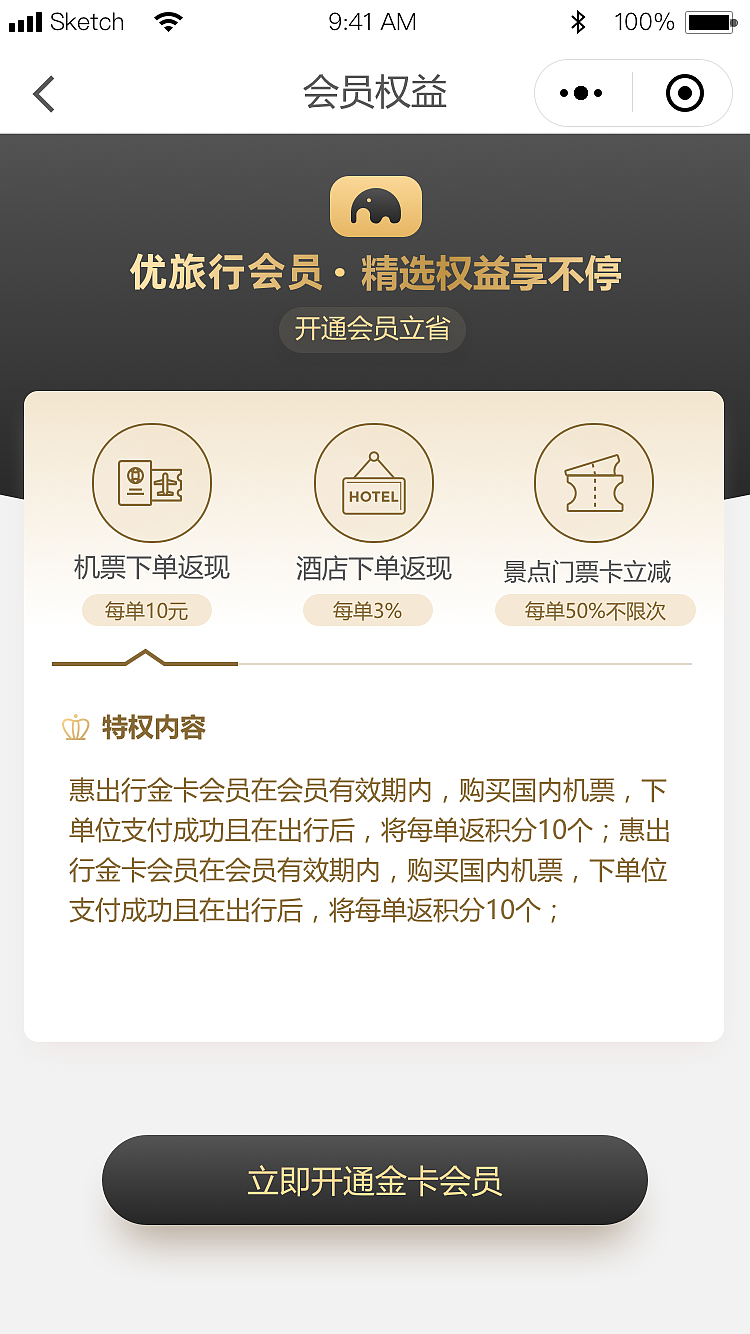Select the 每单10元 cashback badge
This screenshot has width=750, height=1334.
pos(146,610)
